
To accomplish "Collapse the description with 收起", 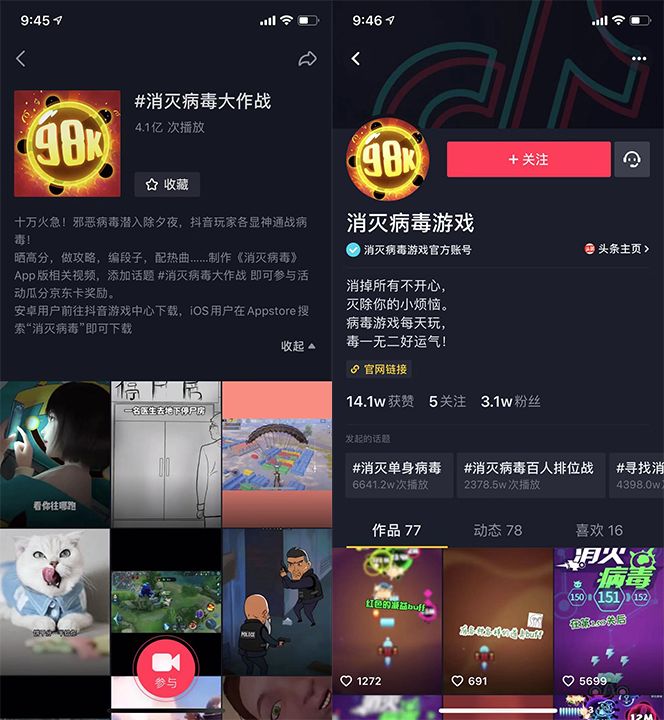I will (297, 346).
